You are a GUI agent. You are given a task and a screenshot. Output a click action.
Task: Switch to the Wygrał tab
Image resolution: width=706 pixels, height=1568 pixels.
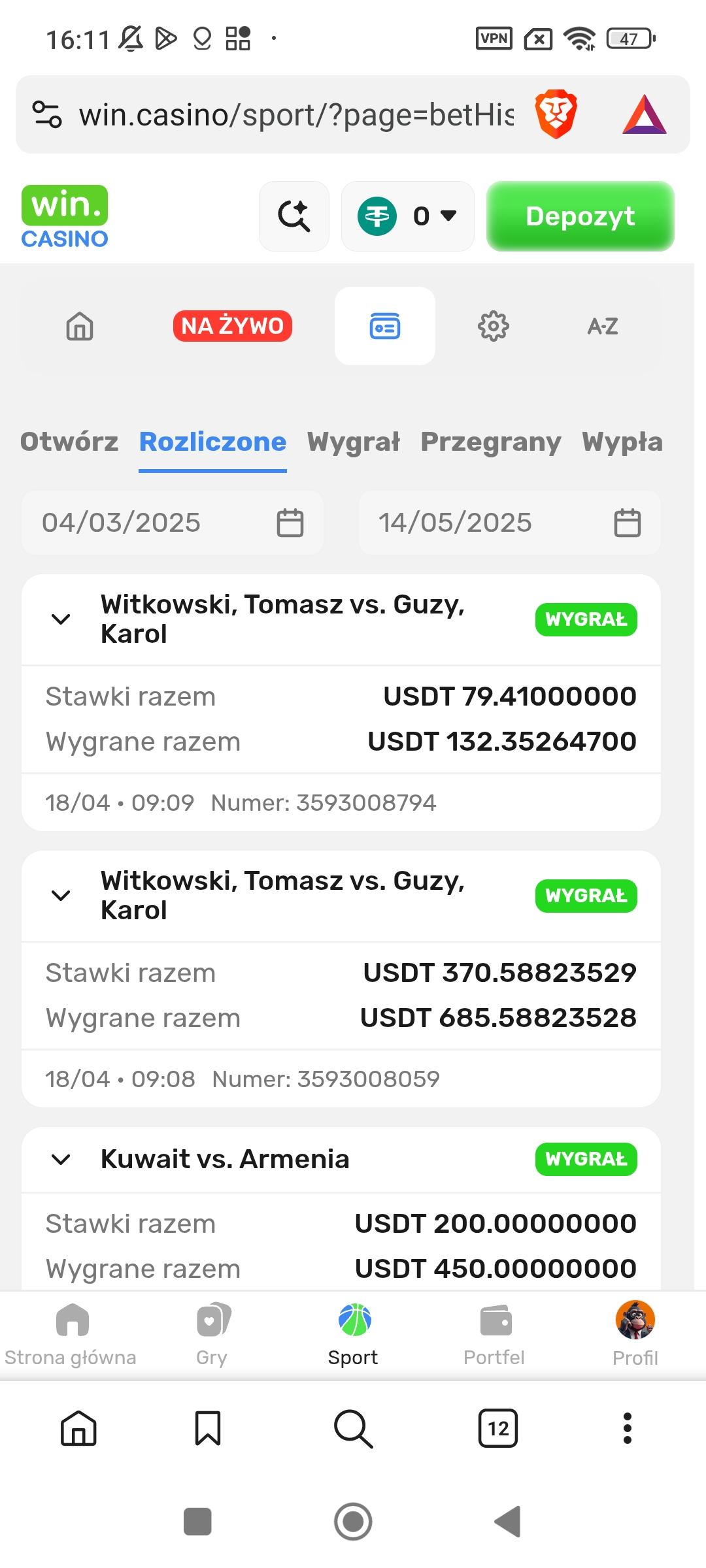[x=354, y=442]
